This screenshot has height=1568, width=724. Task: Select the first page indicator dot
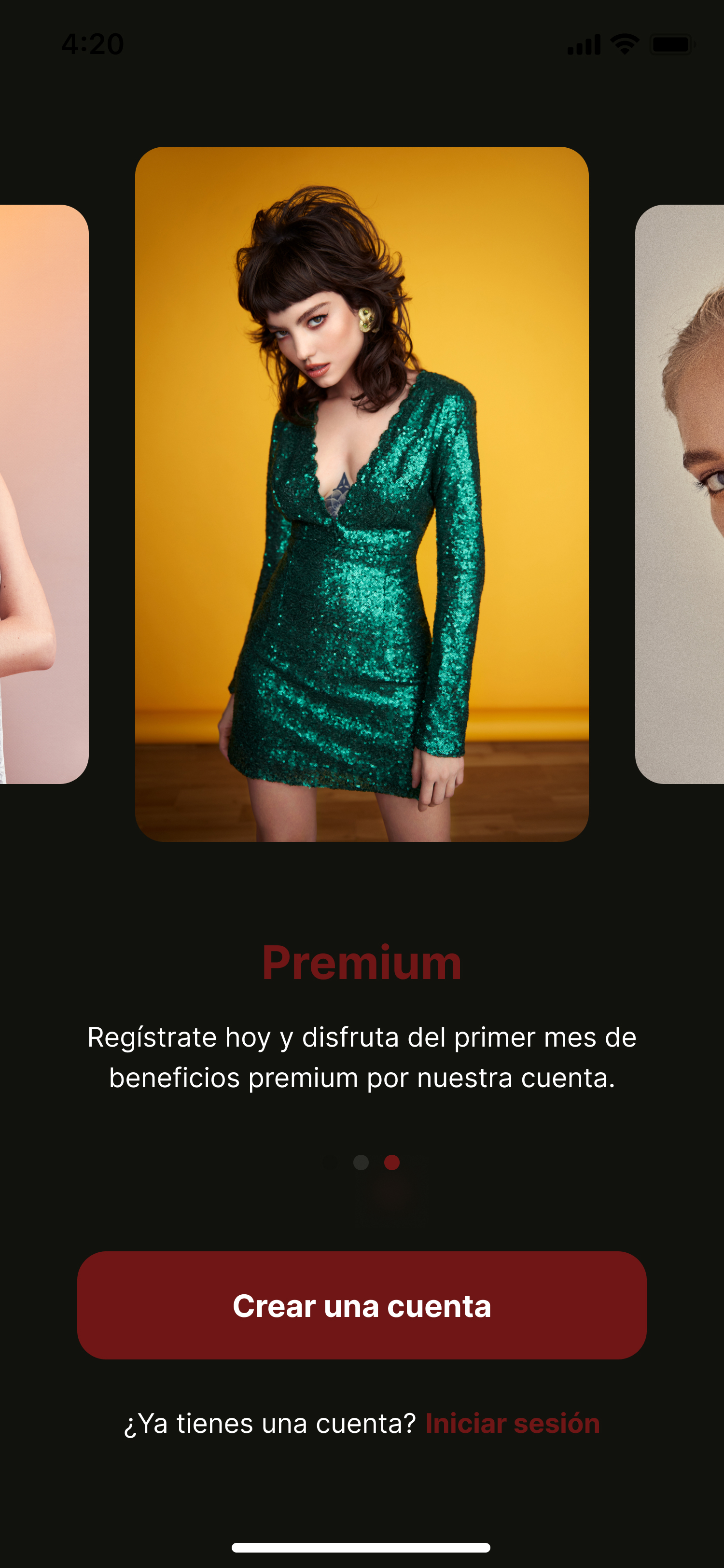pos(361,1162)
